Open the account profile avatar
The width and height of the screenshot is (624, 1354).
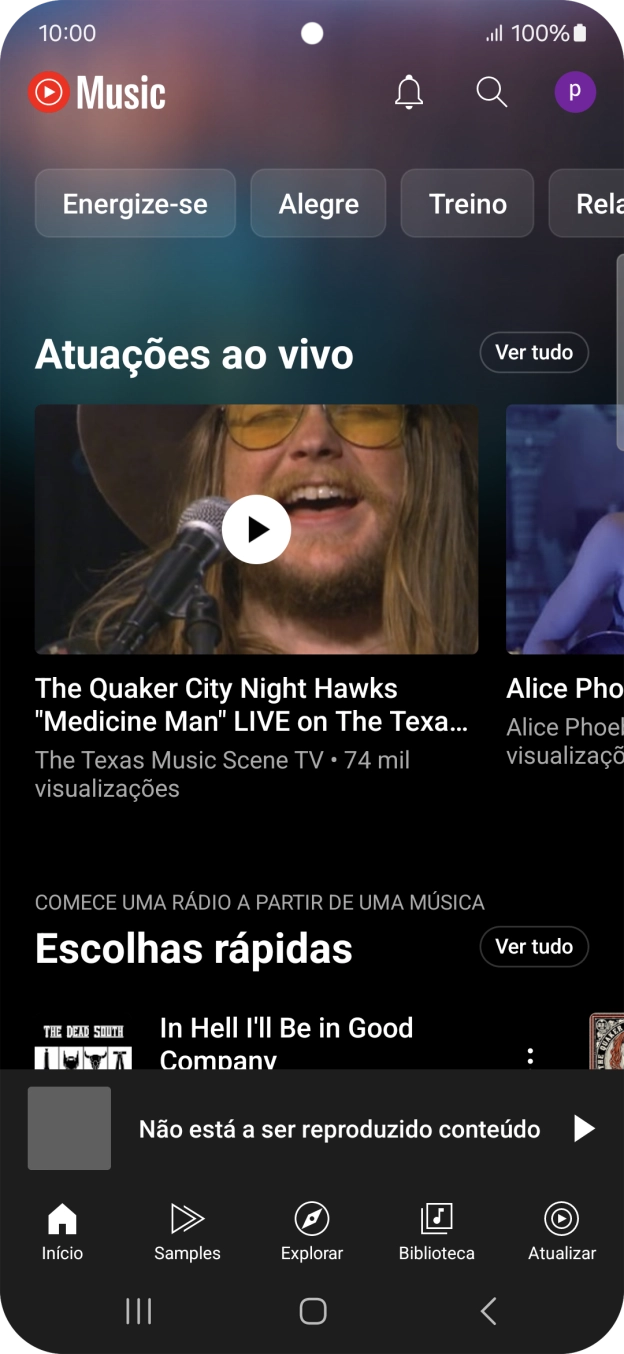[575, 93]
